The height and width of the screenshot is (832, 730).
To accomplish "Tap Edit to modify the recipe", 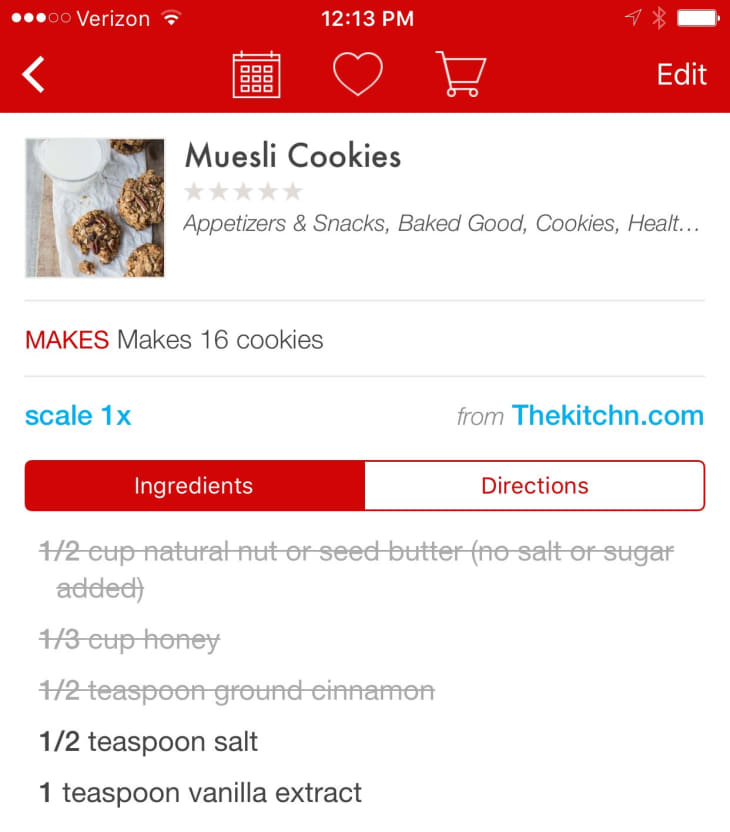I will click(x=681, y=75).
